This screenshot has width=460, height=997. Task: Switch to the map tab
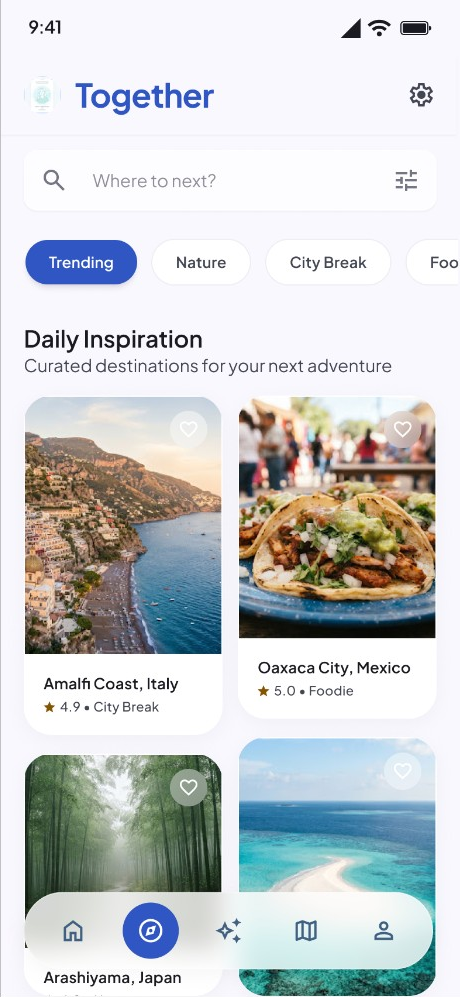pos(306,931)
